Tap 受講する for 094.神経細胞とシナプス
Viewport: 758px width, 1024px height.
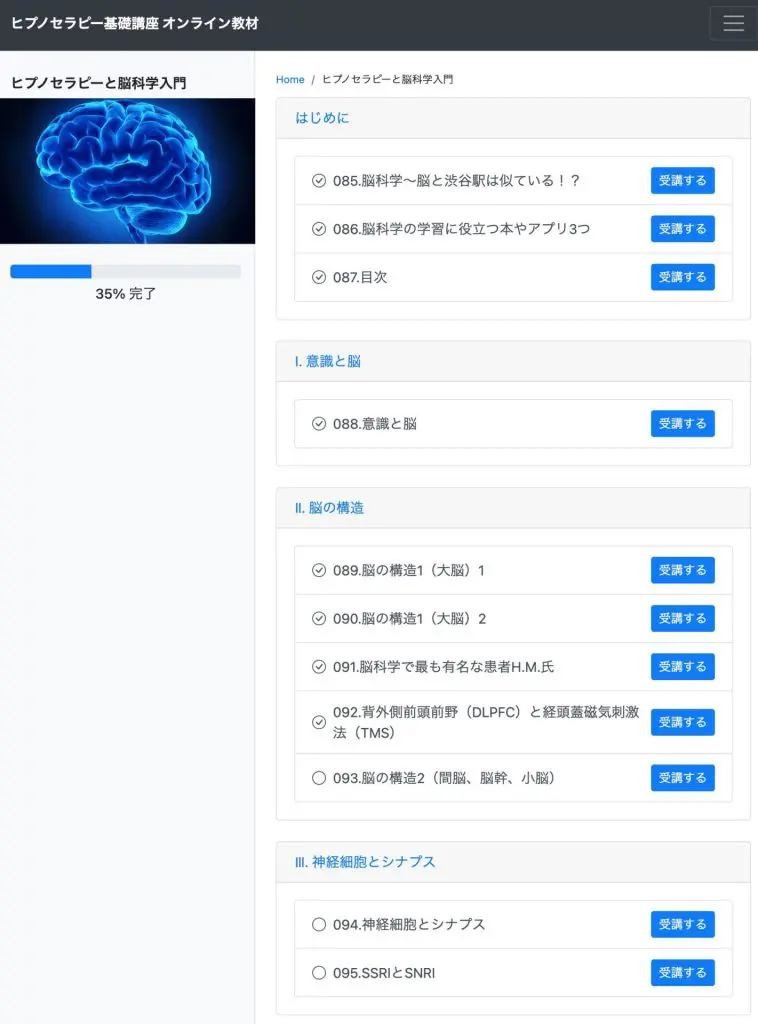(682, 924)
